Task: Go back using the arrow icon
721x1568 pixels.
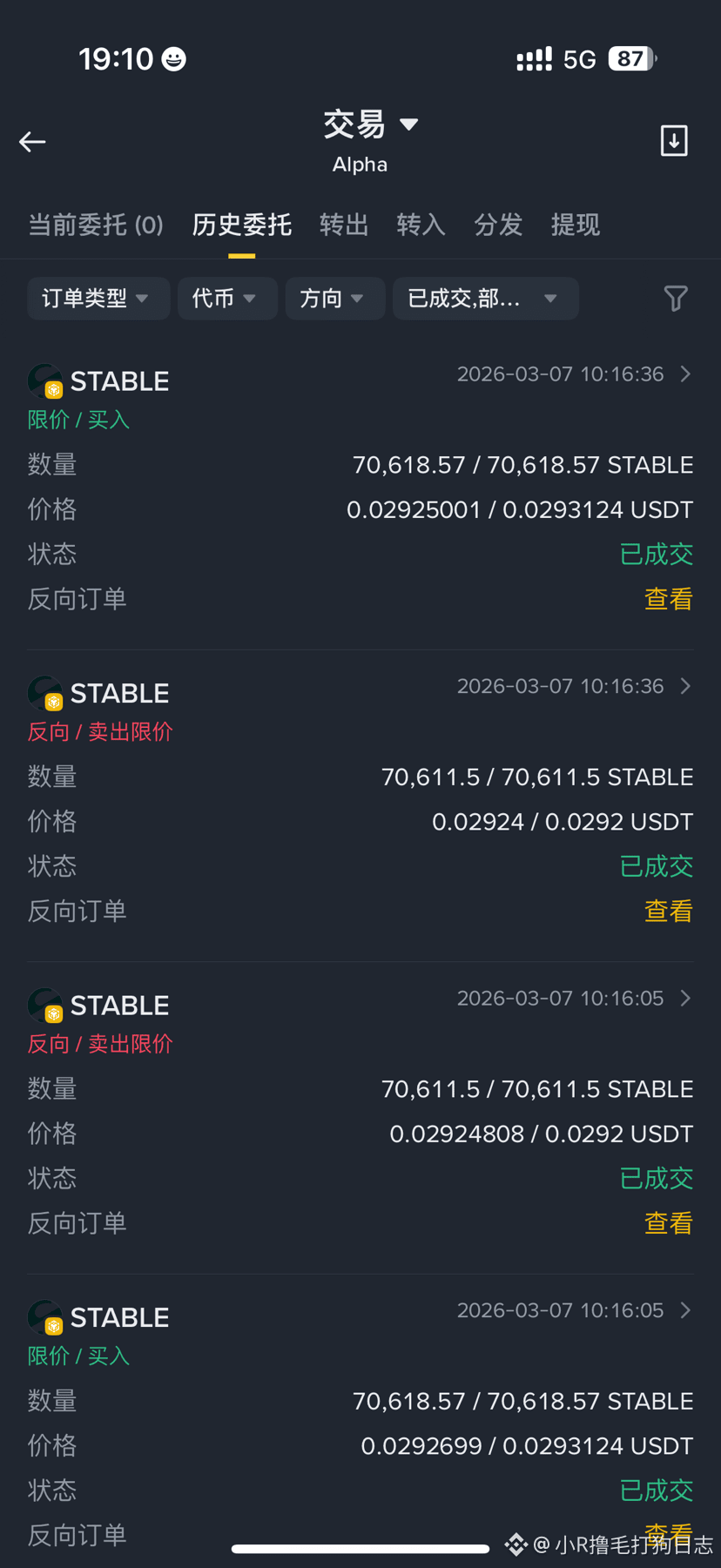Action: pyautogui.click(x=33, y=142)
